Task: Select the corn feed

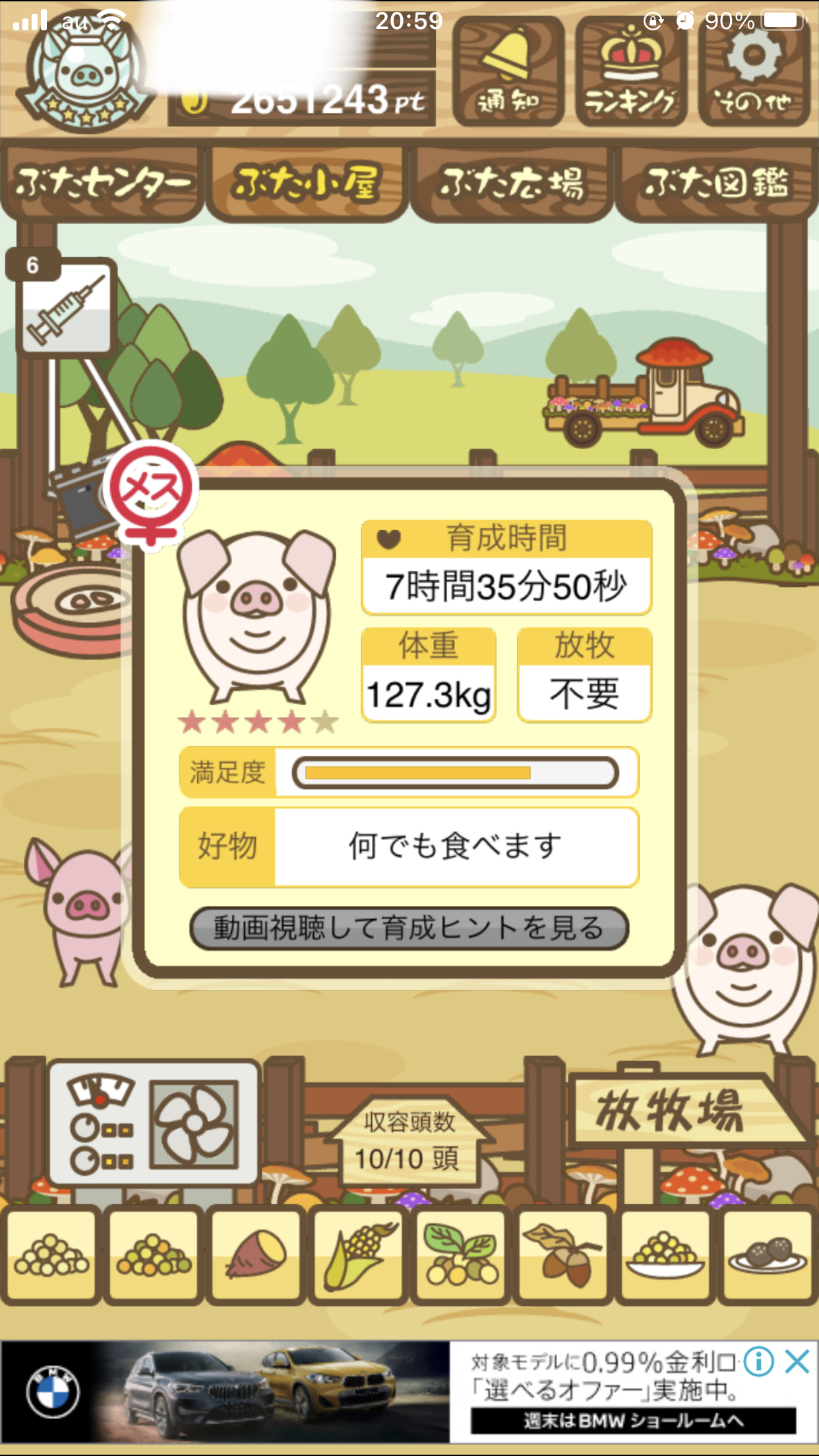Action: (x=359, y=1256)
